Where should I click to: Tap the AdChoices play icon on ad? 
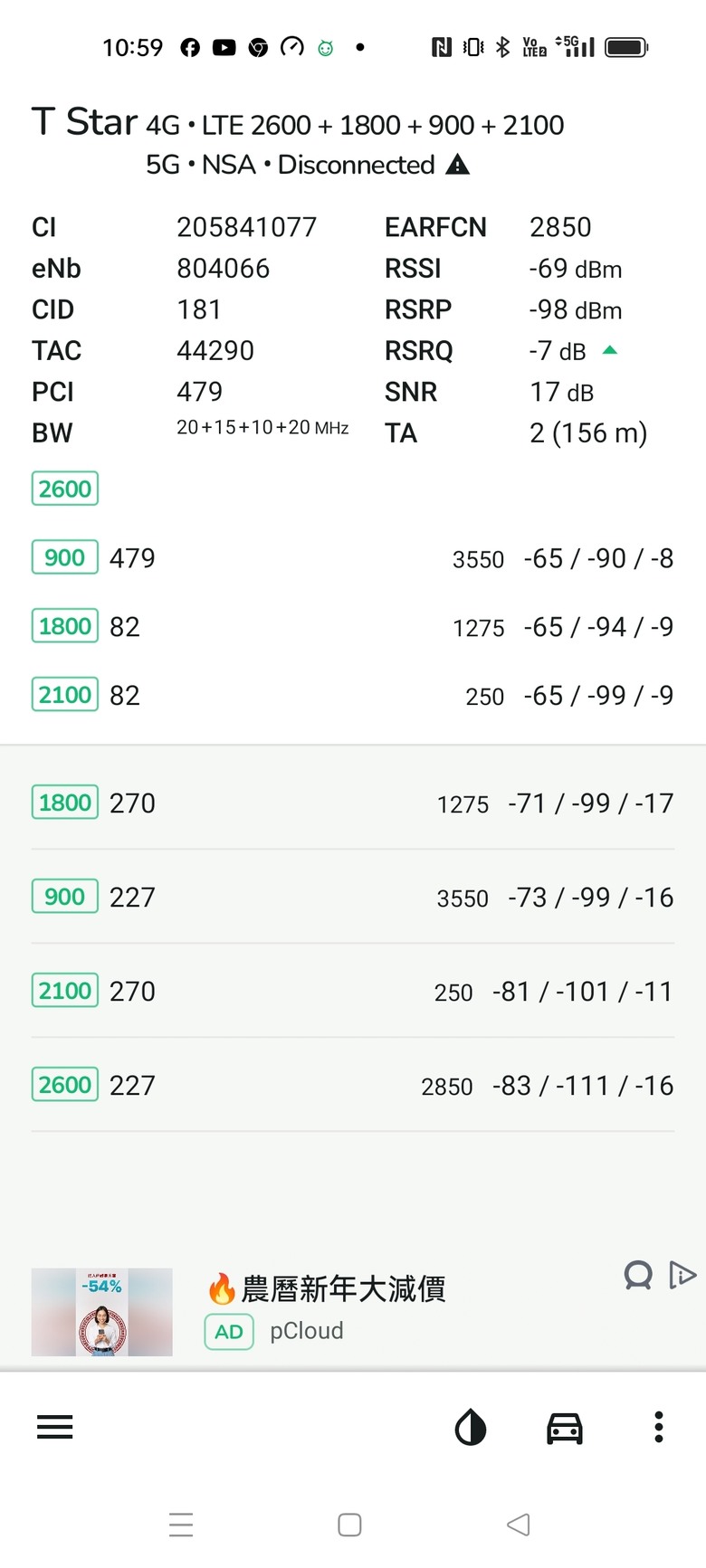point(682,1275)
